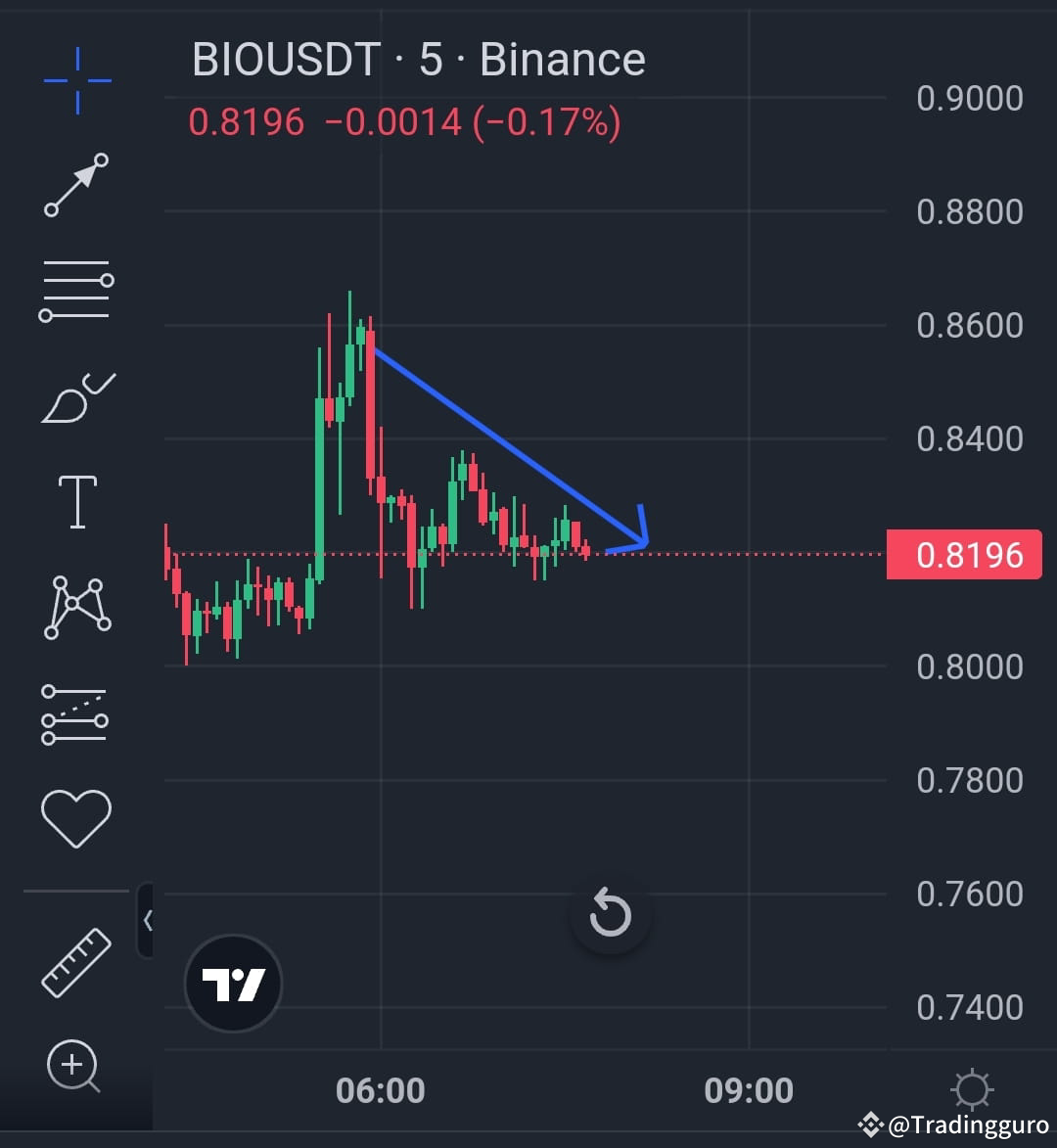This screenshot has height=1148, width=1057.
Task: Open the projection lines tool
Action: tap(76, 714)
